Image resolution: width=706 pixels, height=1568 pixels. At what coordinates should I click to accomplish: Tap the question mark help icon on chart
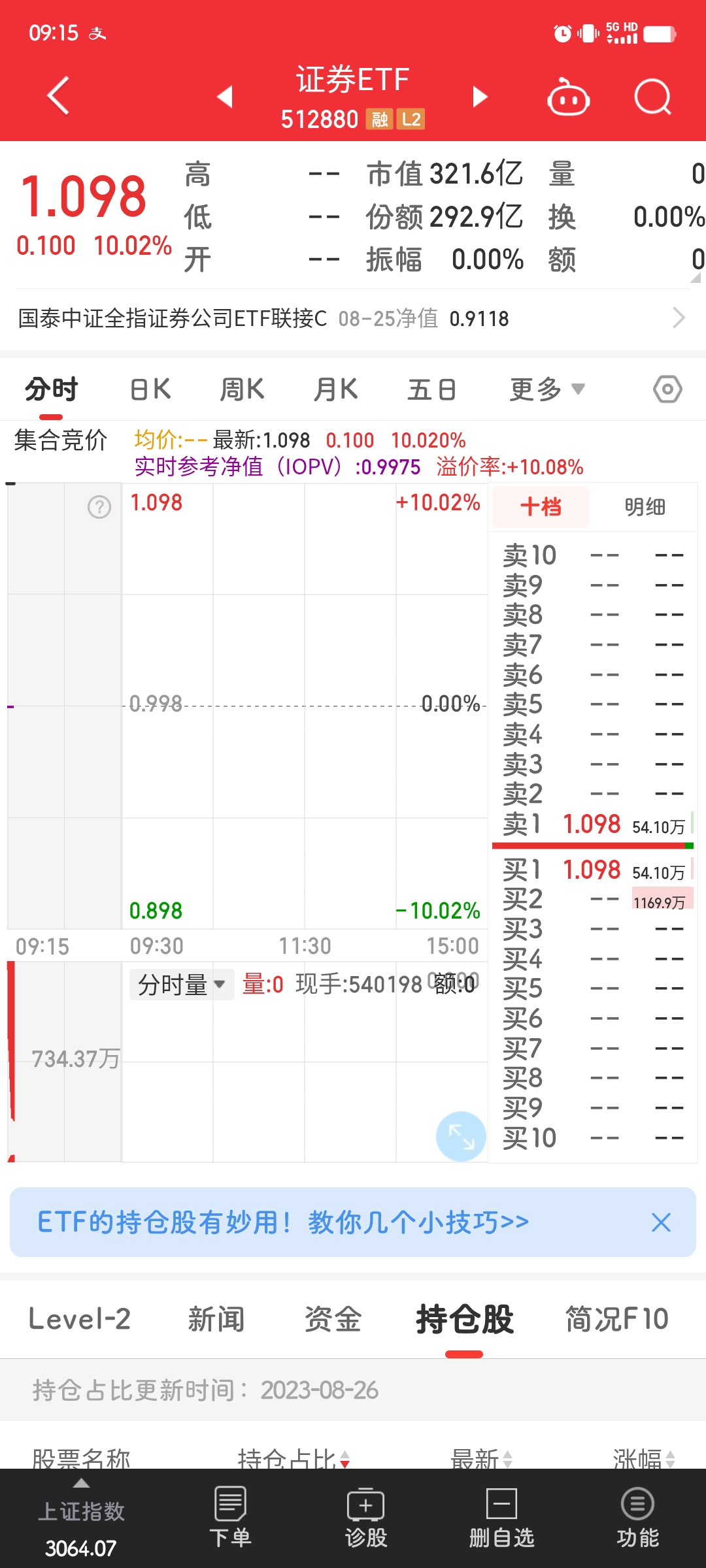[99, 506]
